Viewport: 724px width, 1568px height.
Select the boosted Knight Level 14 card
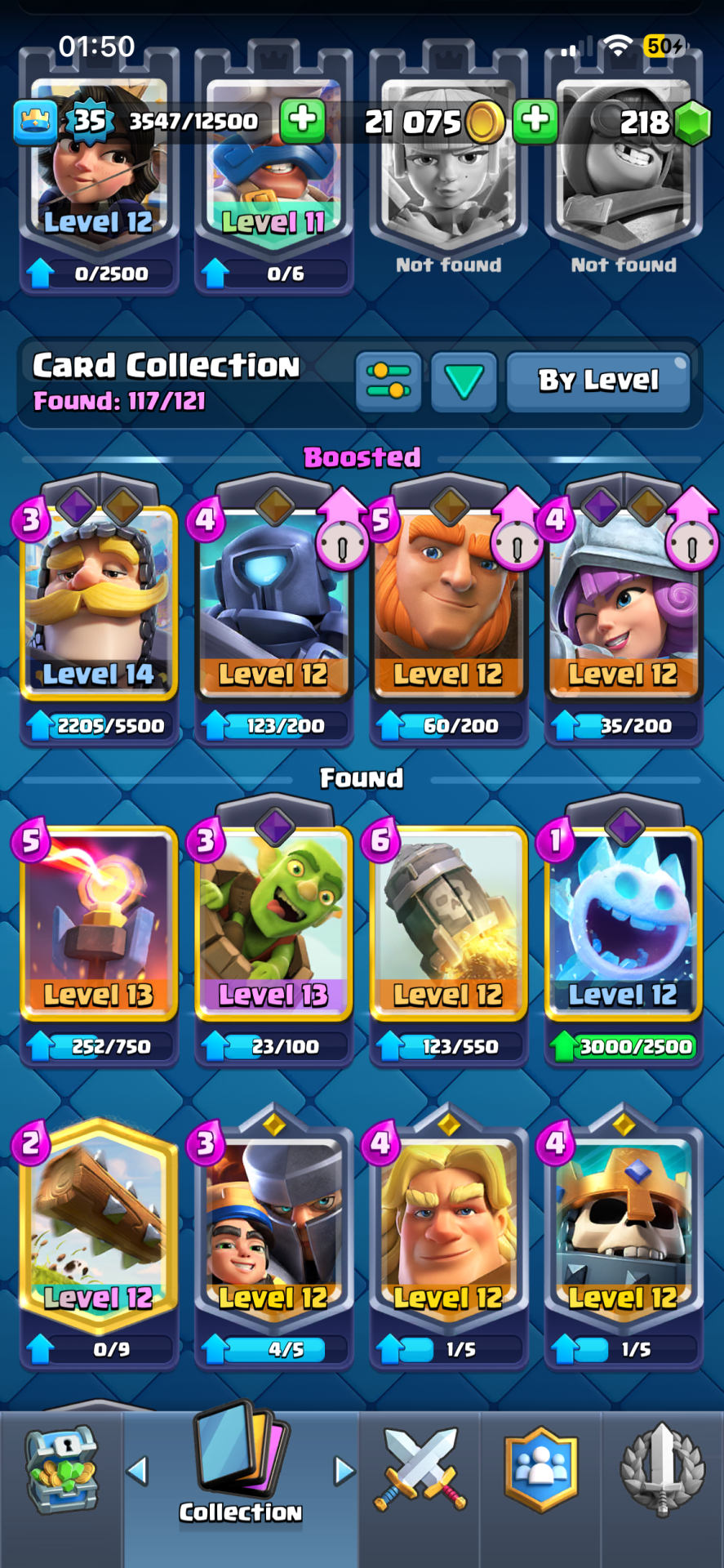click(100, 604)
